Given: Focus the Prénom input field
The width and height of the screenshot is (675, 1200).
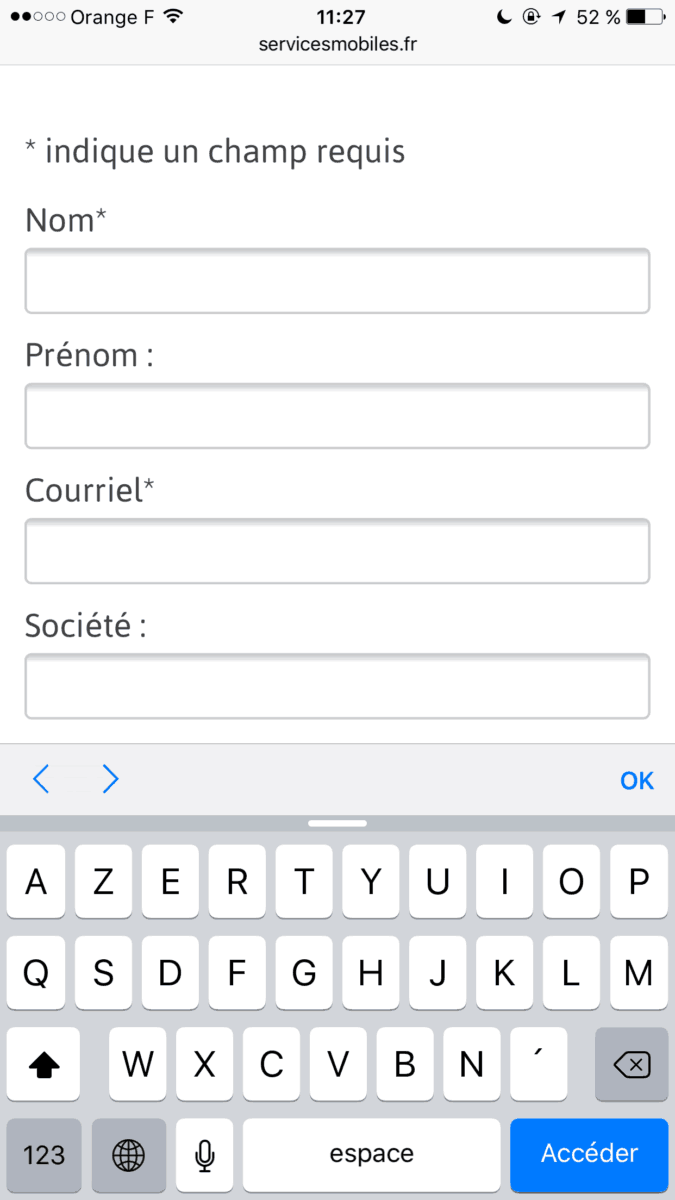Looking at the screenshot, I should click(x=337, y=416).
